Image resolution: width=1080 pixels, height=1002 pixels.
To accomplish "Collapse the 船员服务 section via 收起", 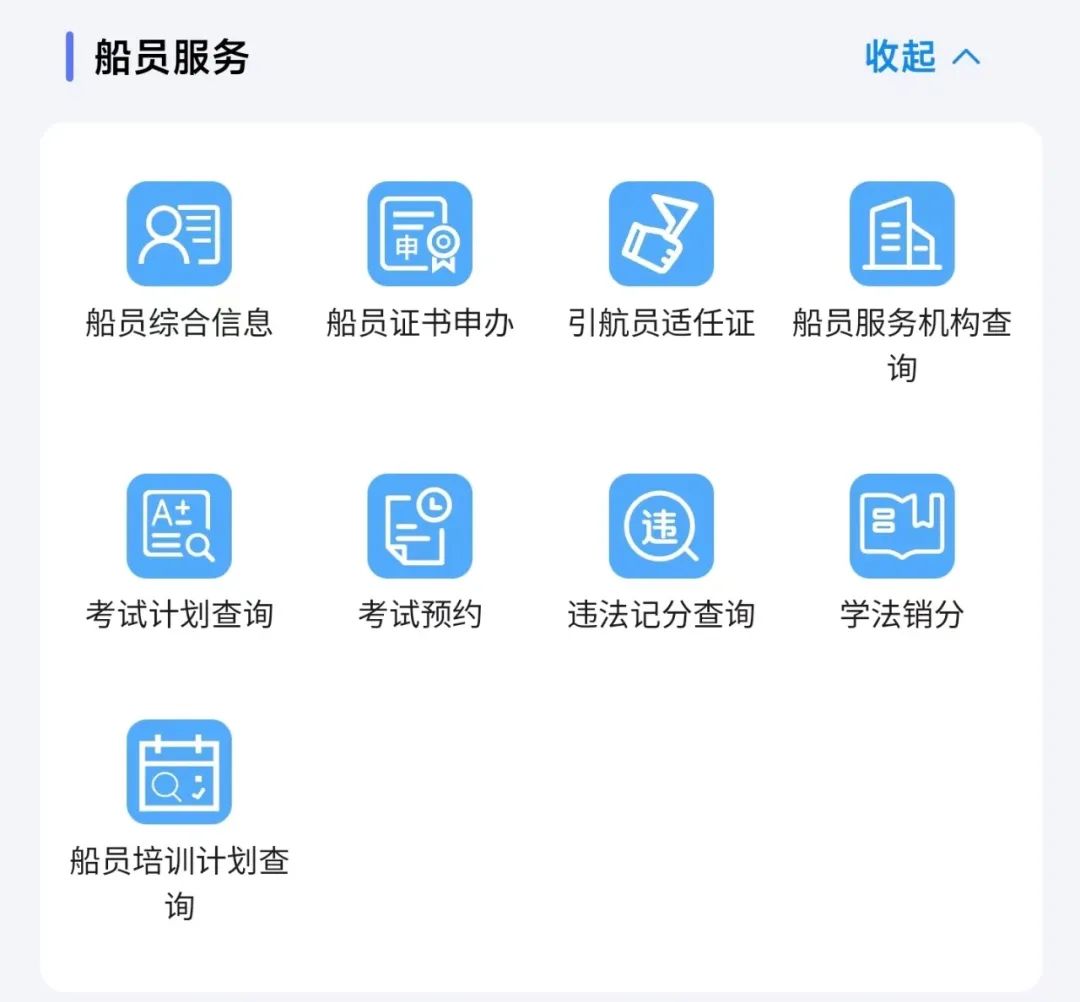I will pos(921,57).
